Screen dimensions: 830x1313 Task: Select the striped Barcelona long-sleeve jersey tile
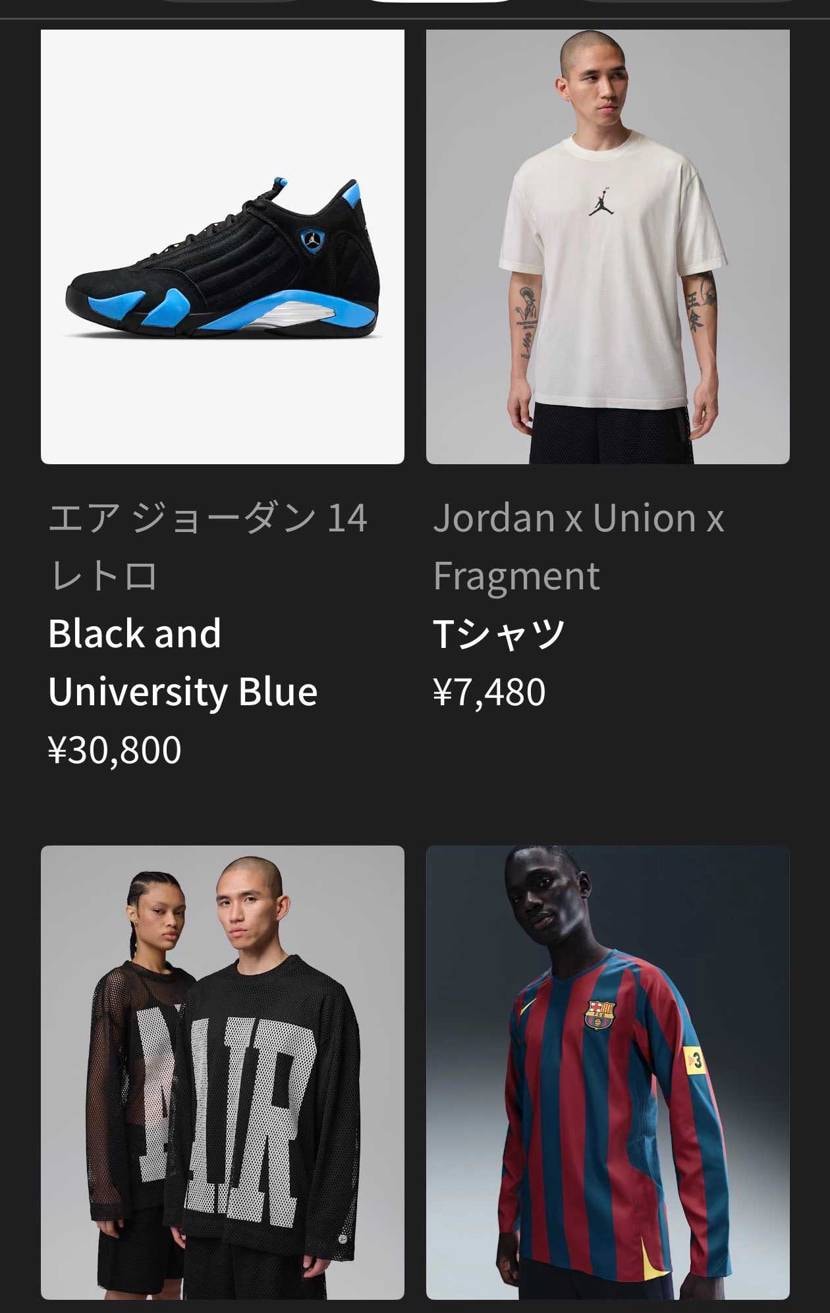(608, 1072)
